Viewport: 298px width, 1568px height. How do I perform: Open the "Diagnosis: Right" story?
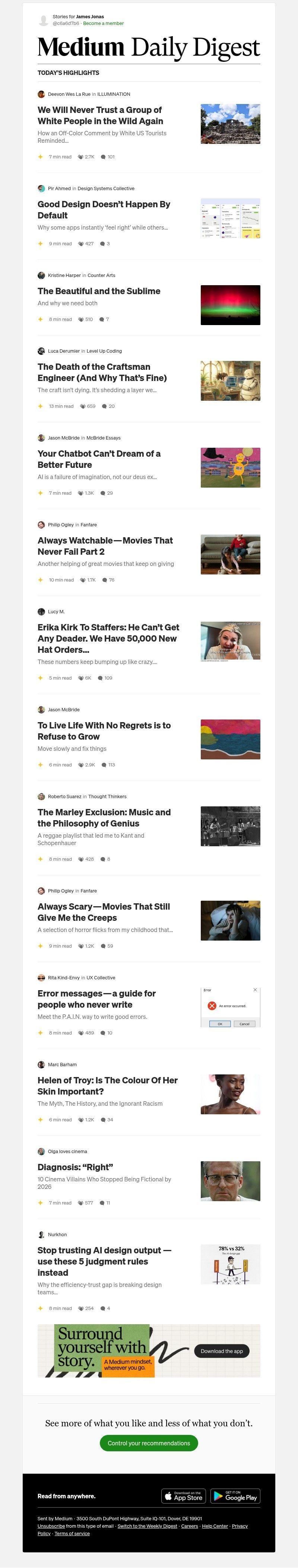[x=75, y=1167]
